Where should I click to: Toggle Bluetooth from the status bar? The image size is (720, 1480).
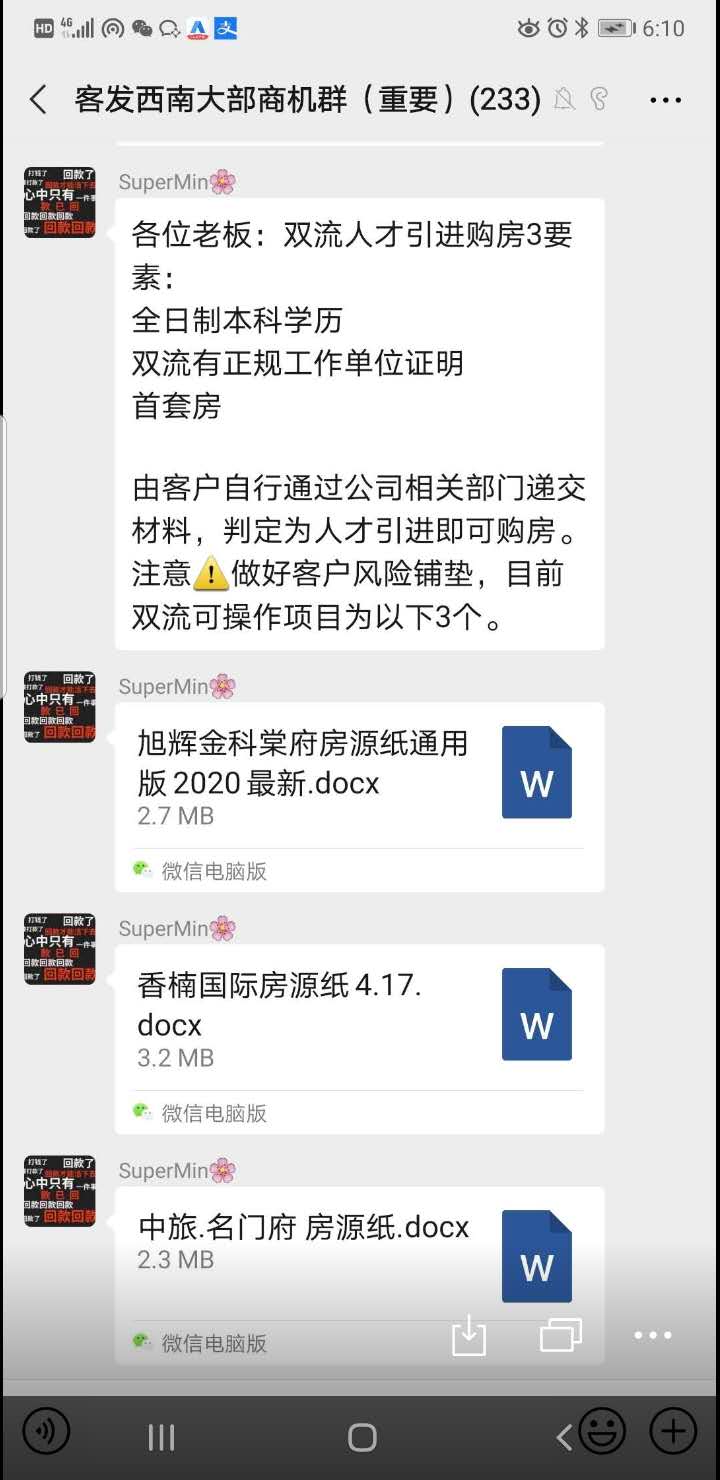[x=583, y=28]
